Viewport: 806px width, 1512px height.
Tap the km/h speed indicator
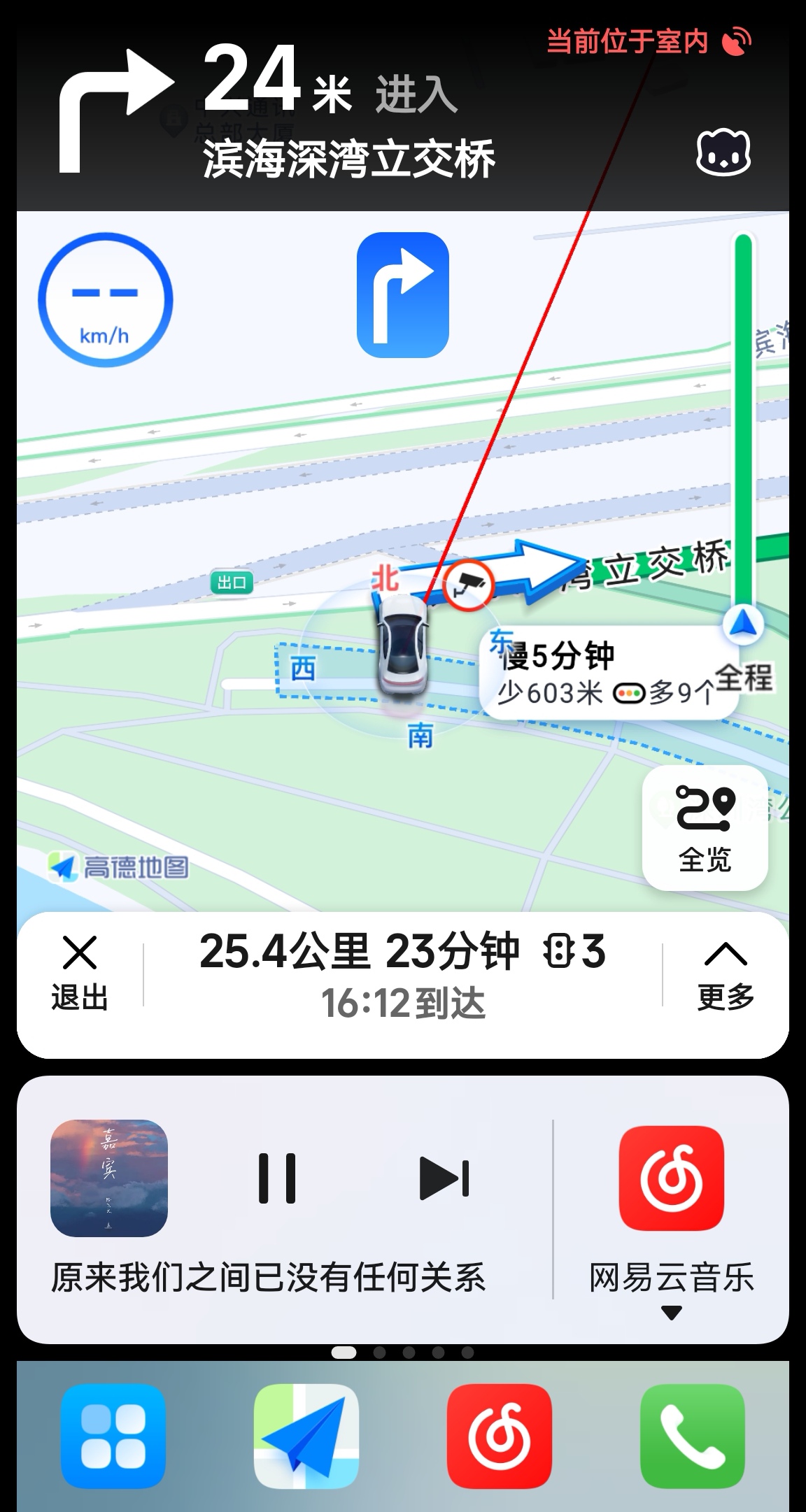(x=105, y=299)
